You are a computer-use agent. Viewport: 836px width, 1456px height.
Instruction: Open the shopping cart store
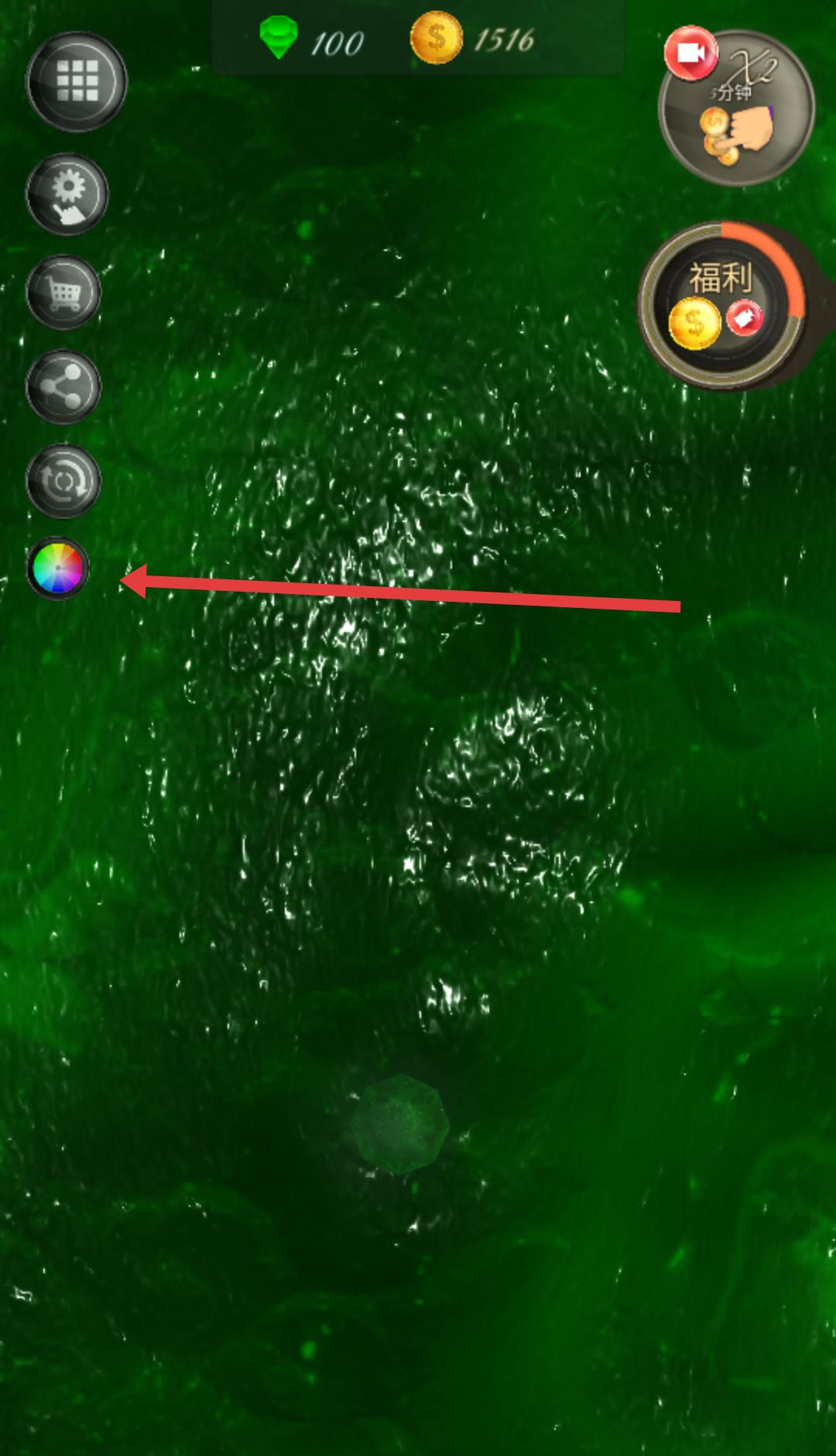pyautogui.click(x=63, y=292)
